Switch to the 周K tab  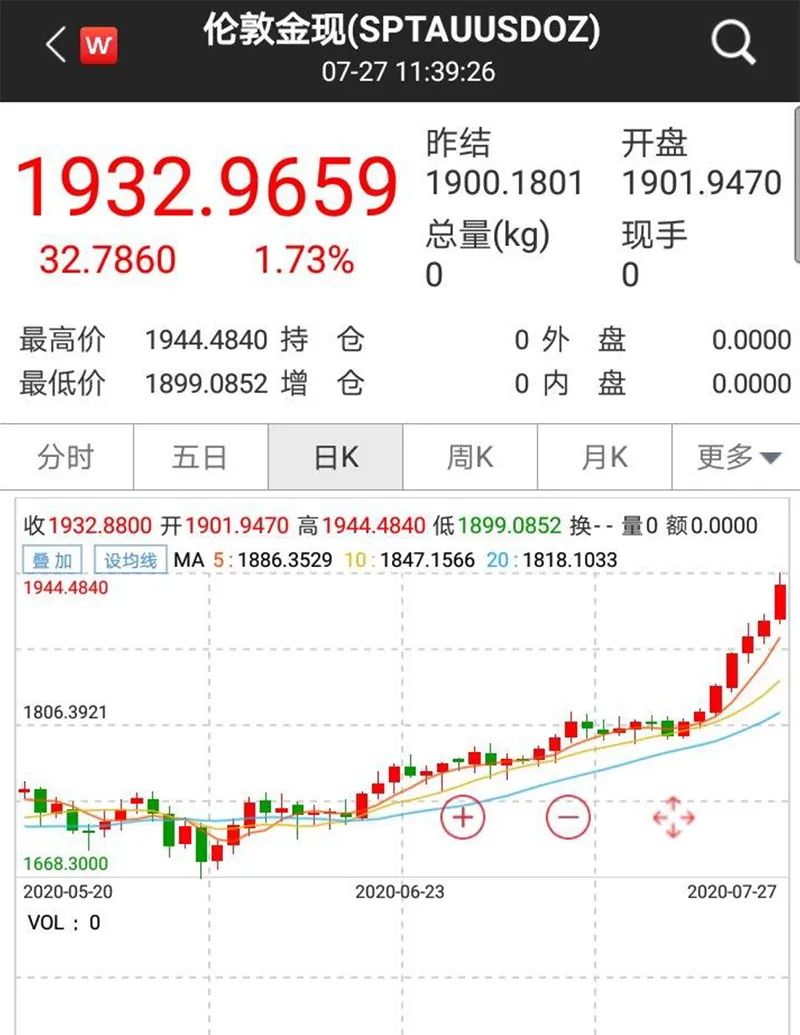tap(470, 458)
